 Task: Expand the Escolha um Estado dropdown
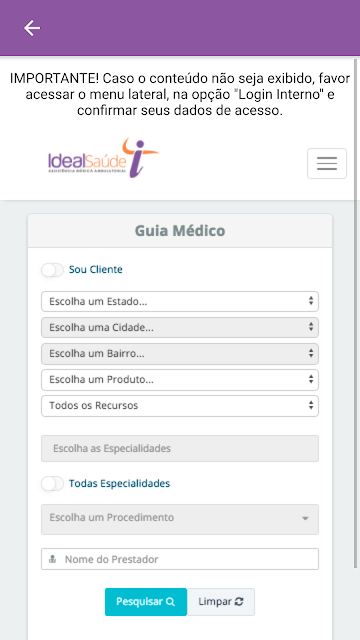point(180,302)
